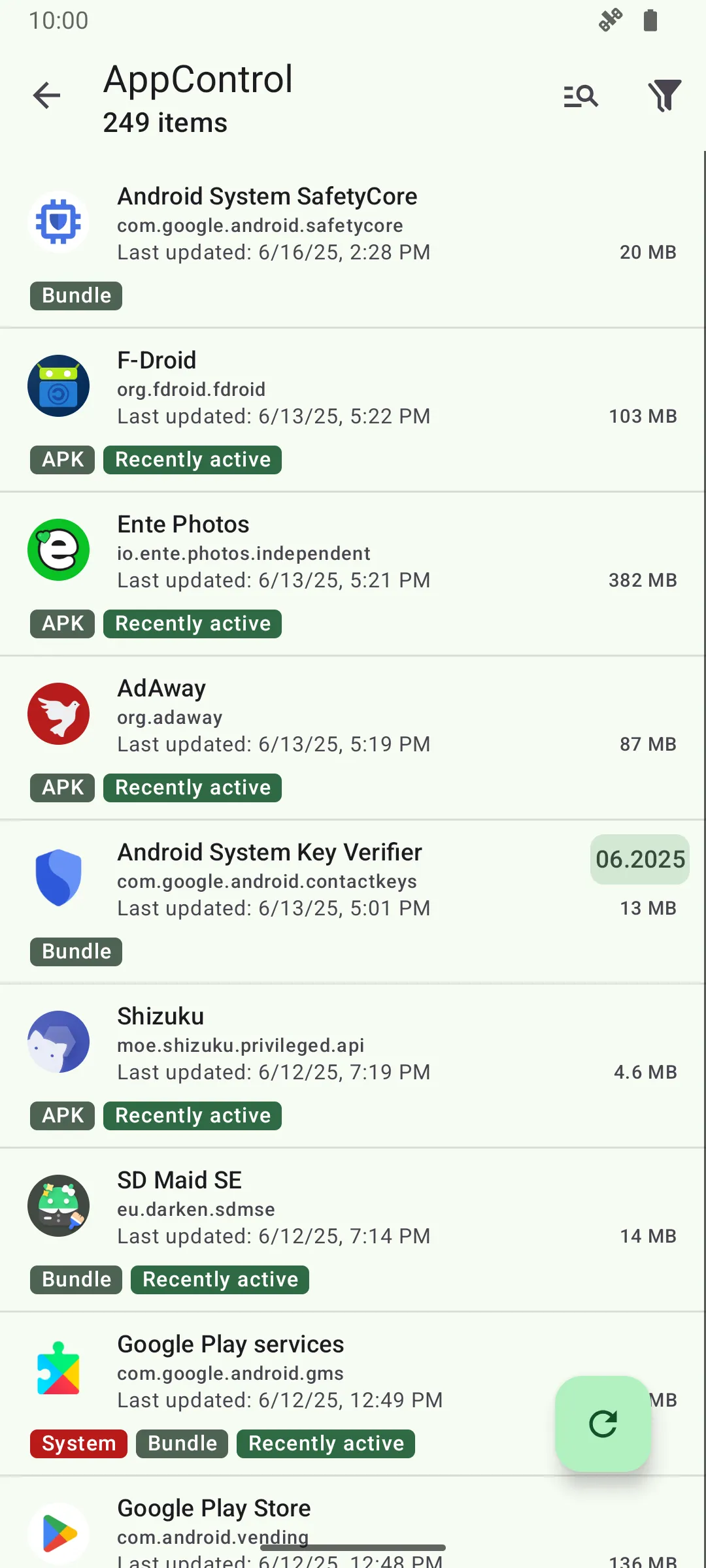The width and height of the screenshot is (706, 1568).
Task: Open the search function
Action: pos(579,95)
